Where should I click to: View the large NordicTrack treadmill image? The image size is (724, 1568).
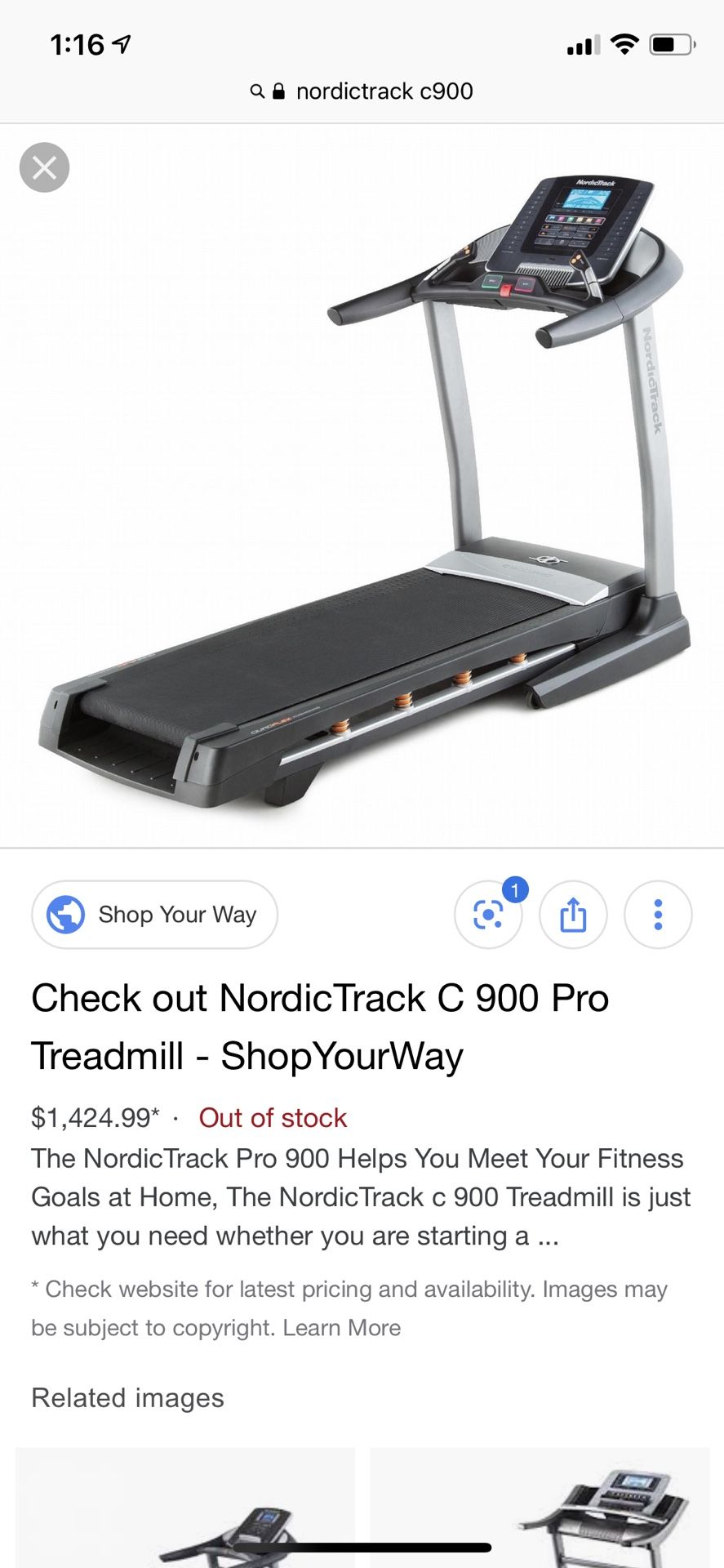362,487
